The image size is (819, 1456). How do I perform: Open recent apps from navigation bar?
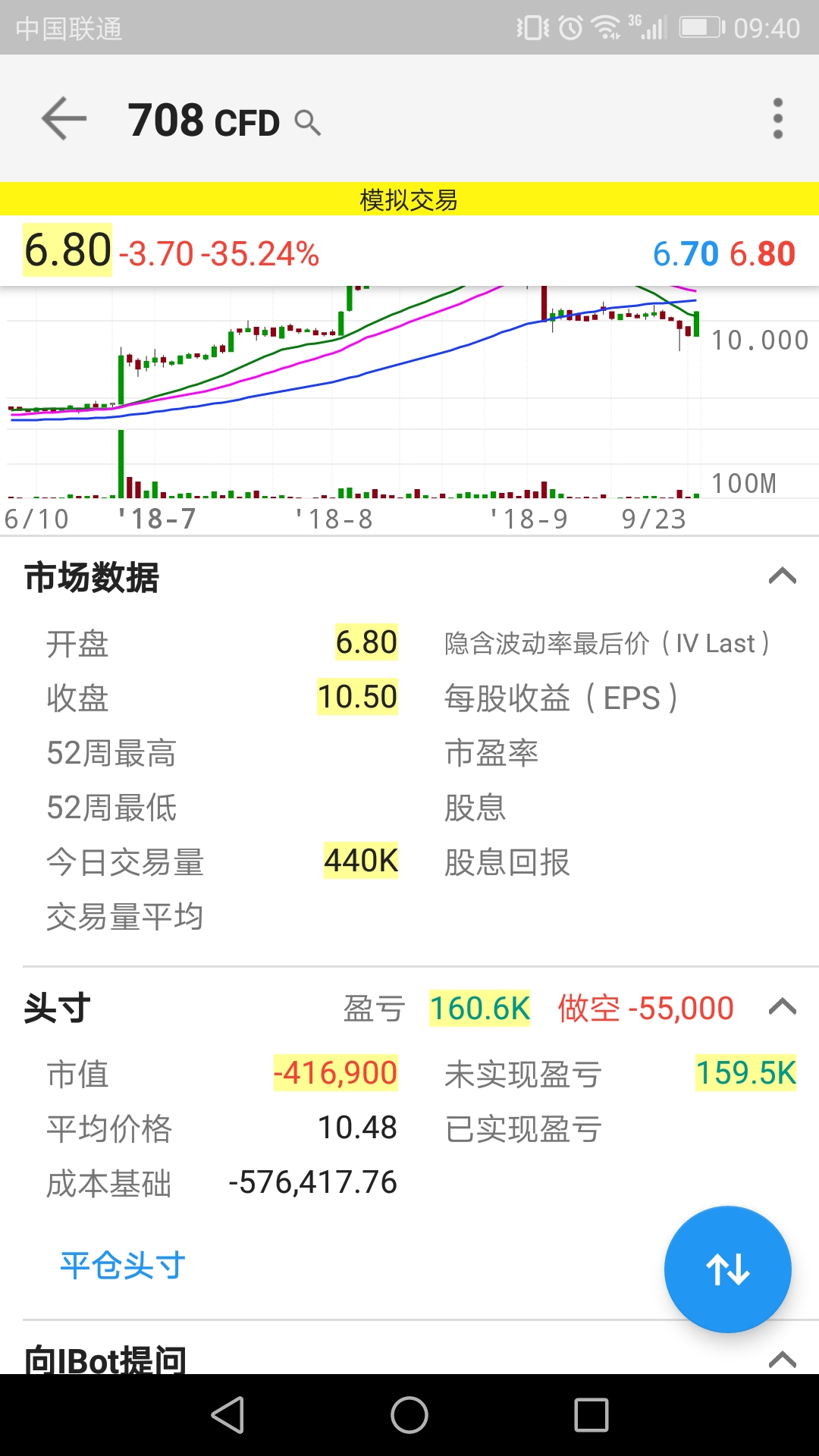(591, 1415)
